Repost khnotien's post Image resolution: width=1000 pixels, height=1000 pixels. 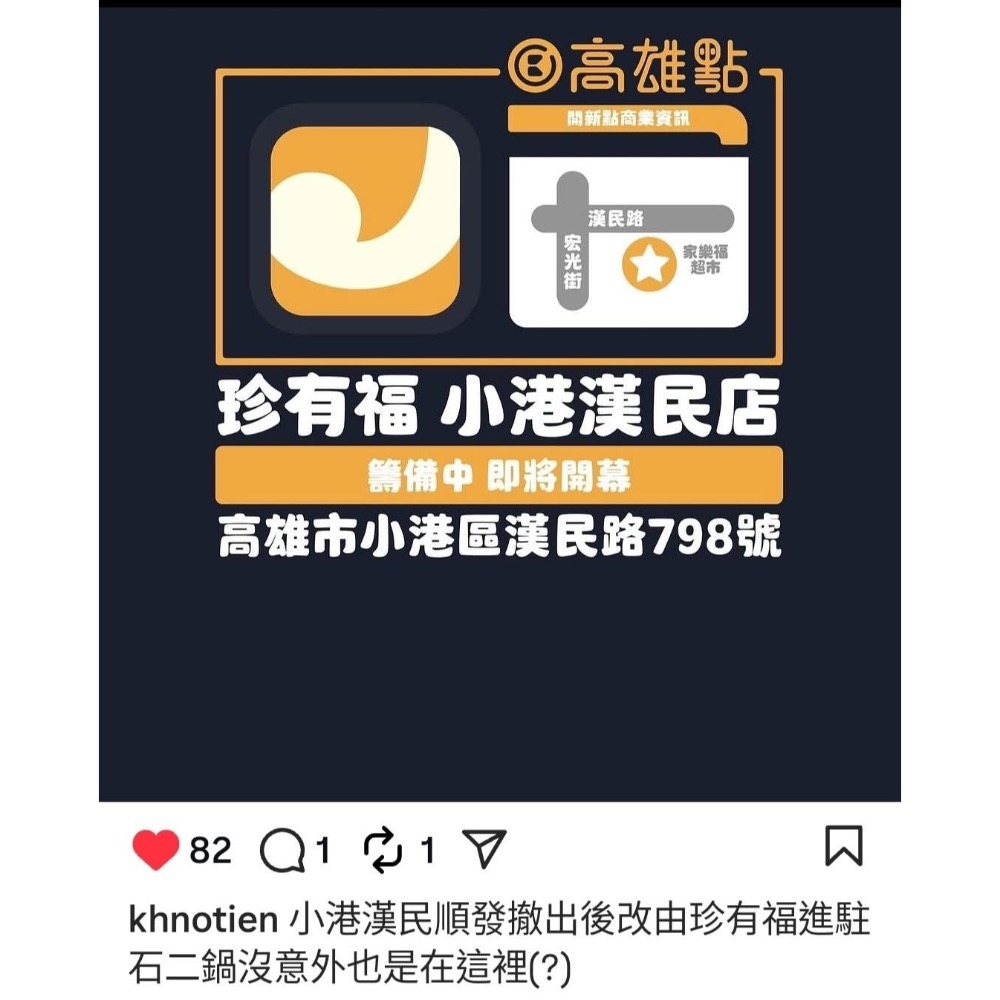pos(383,851)
